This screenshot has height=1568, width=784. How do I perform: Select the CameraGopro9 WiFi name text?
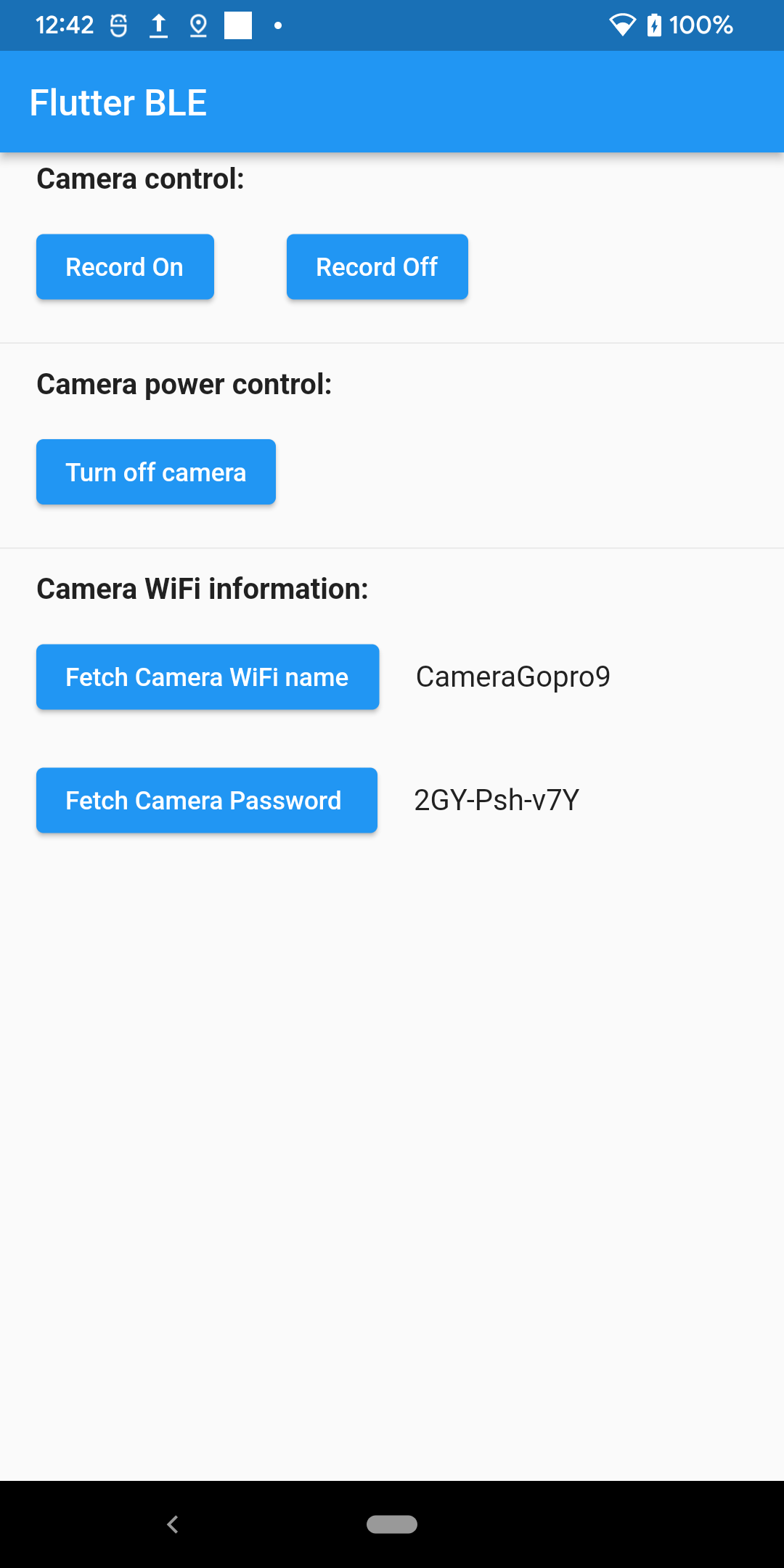(514, 677)
